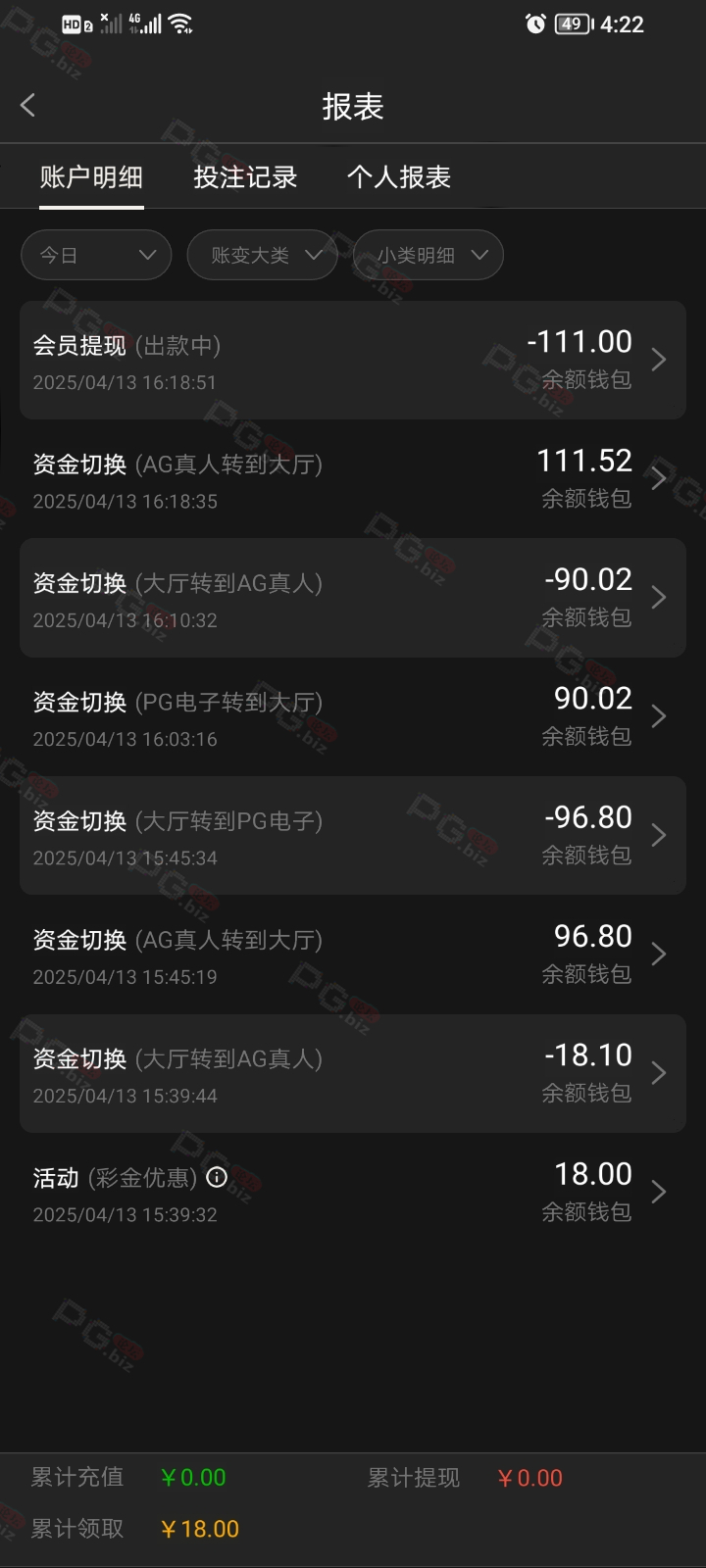Open the -18.10 大厅转到AG真人 record
This screenshot has height=1568, width=706.
(353, 1074)
